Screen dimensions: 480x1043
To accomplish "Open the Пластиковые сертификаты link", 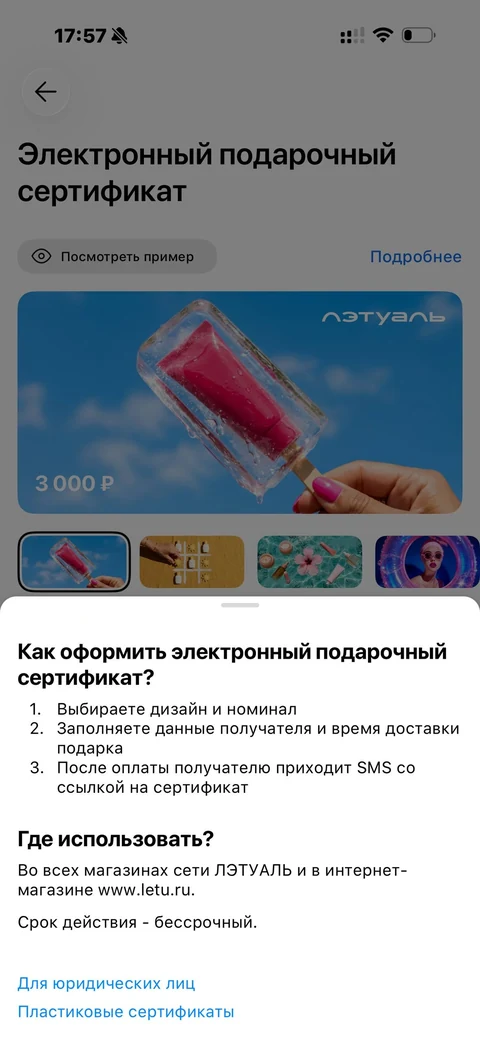I will click(126, 1012).
